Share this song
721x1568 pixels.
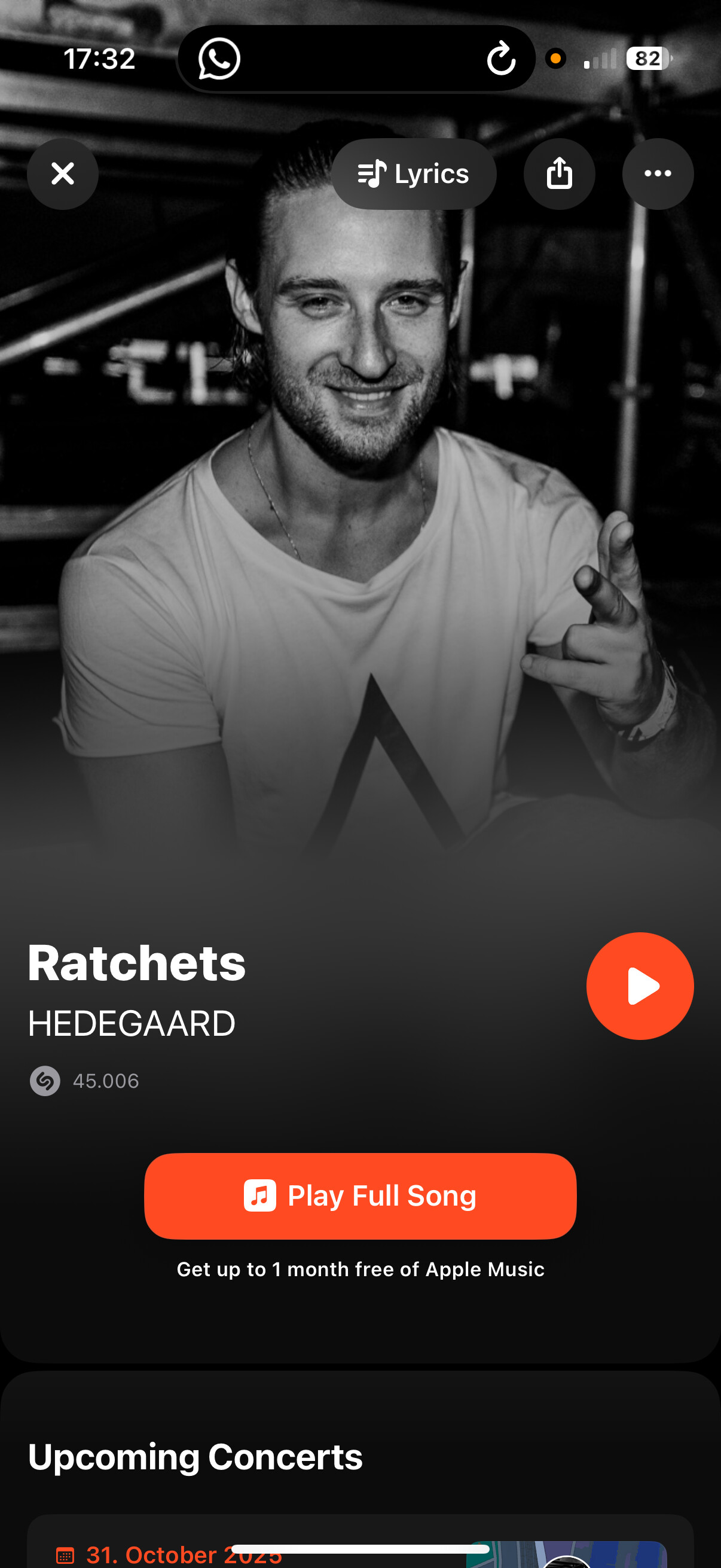pyautogui.click(x=559, y=174)
